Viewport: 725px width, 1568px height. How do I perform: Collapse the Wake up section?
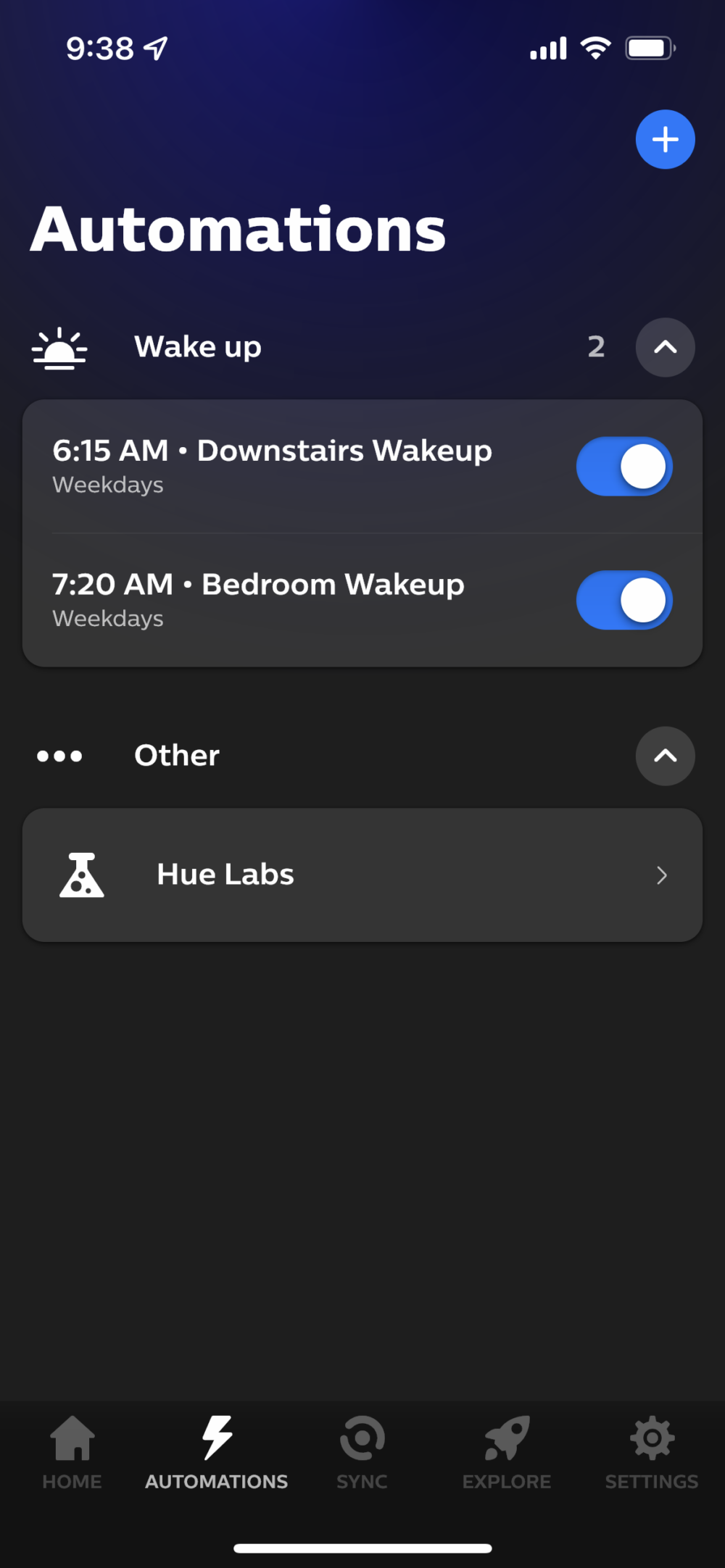665,347
